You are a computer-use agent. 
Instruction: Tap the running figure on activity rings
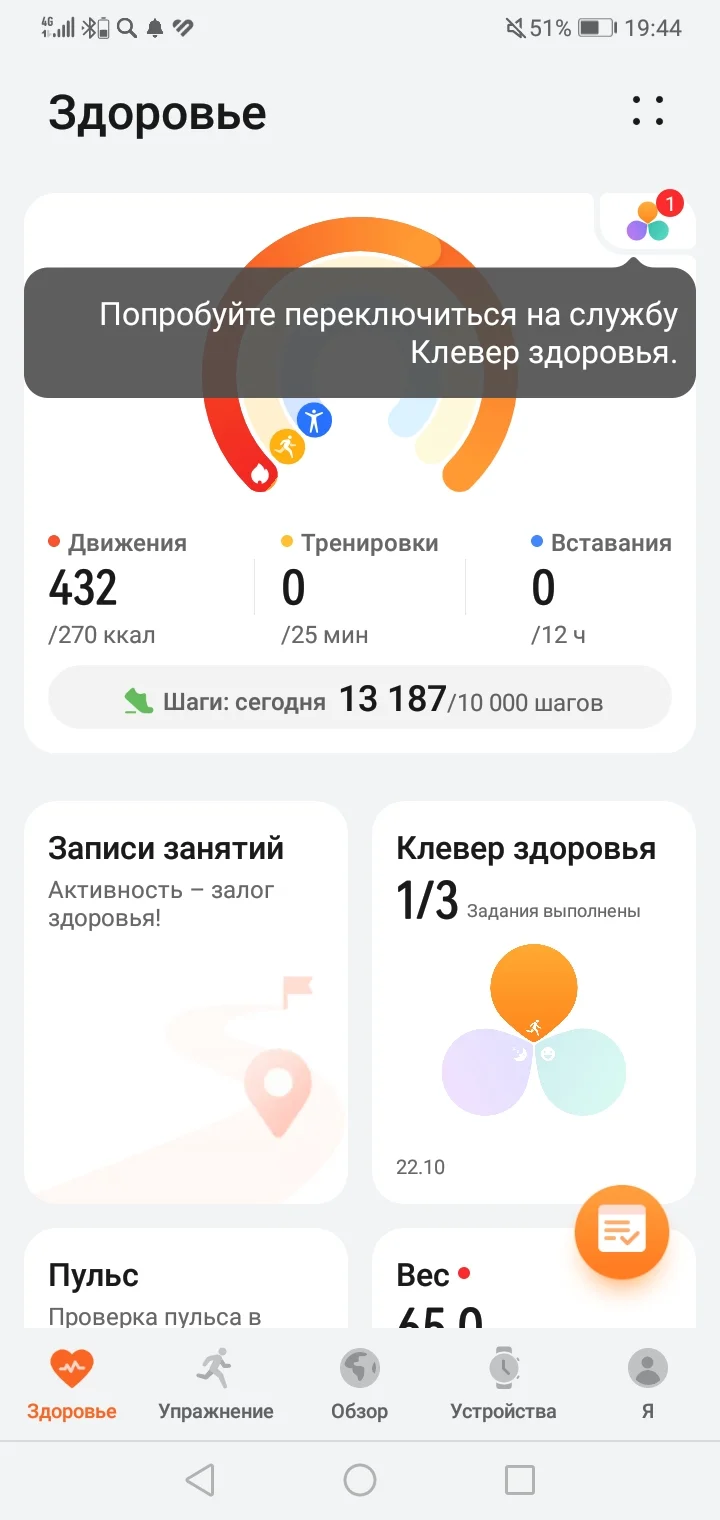pos(287,447)
